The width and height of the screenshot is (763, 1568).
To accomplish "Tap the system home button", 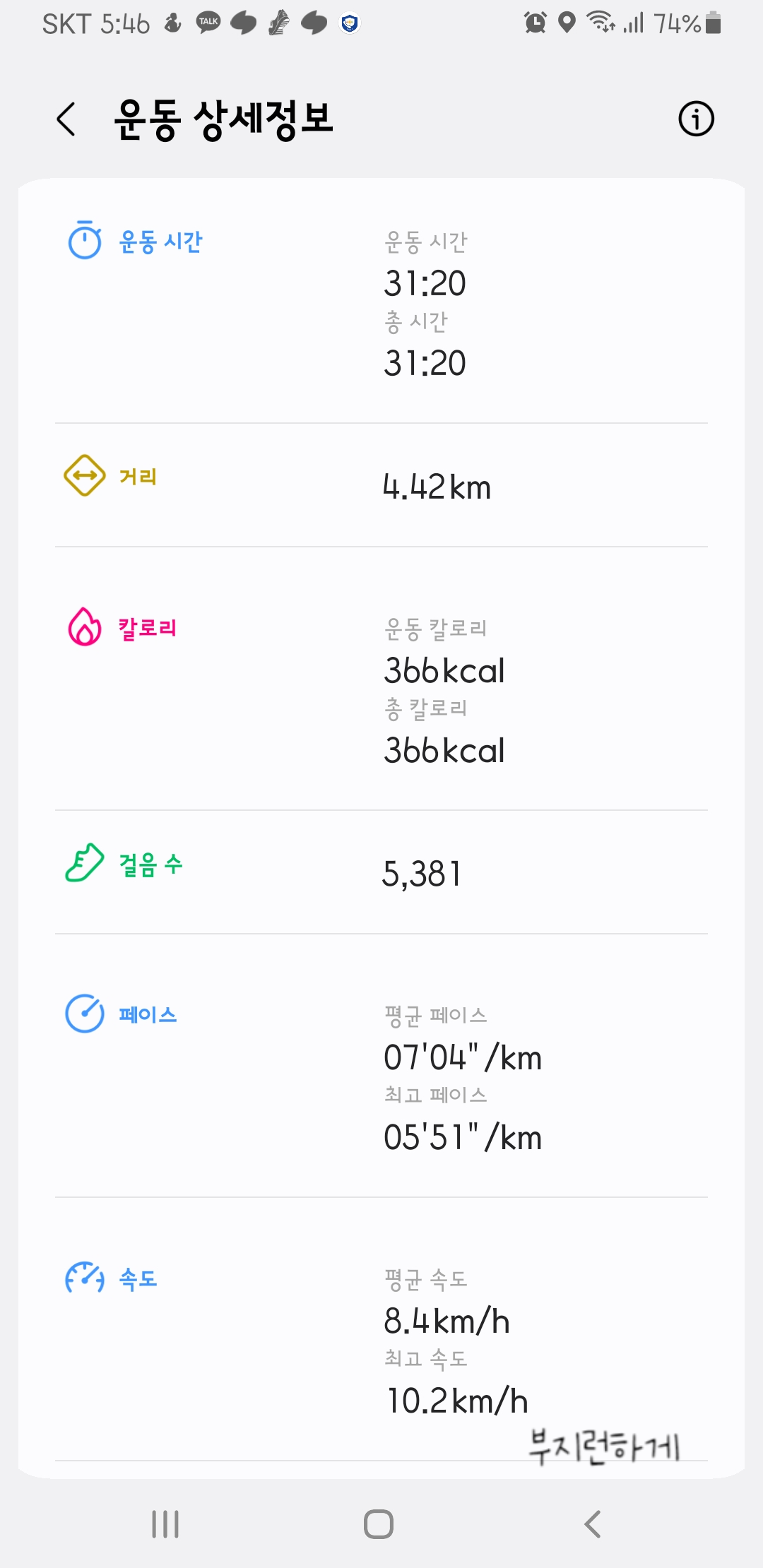I will [x=379, y=1524].
